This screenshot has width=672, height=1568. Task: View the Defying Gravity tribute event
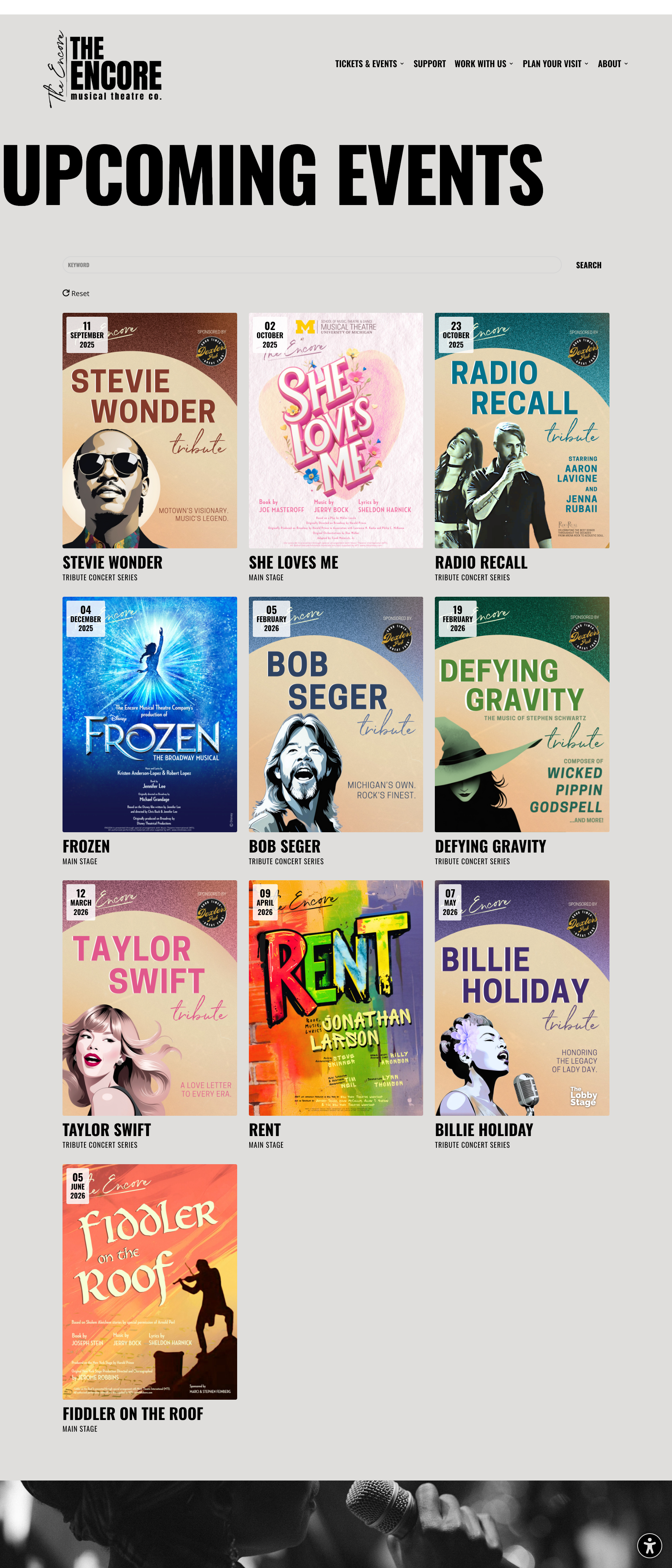[522, 714]
